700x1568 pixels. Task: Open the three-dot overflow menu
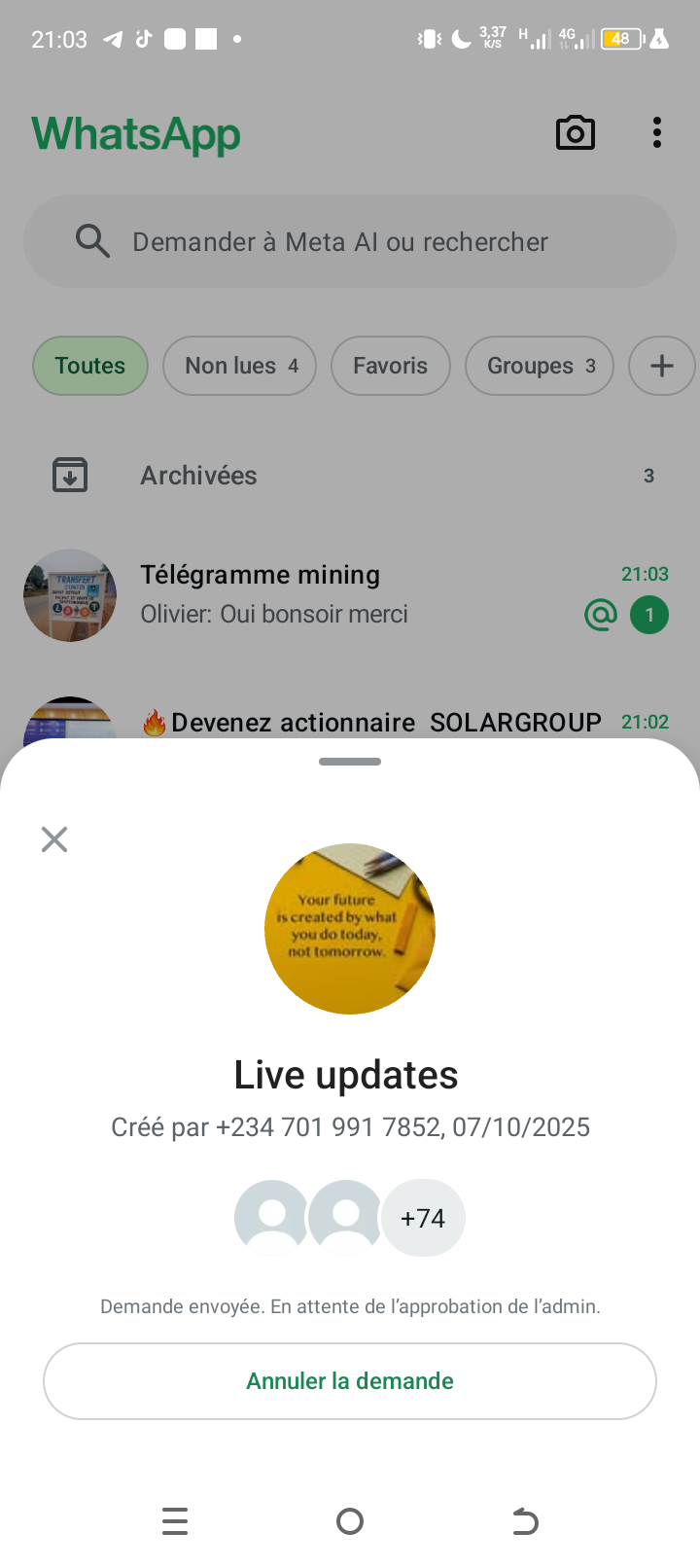point(657,133)
